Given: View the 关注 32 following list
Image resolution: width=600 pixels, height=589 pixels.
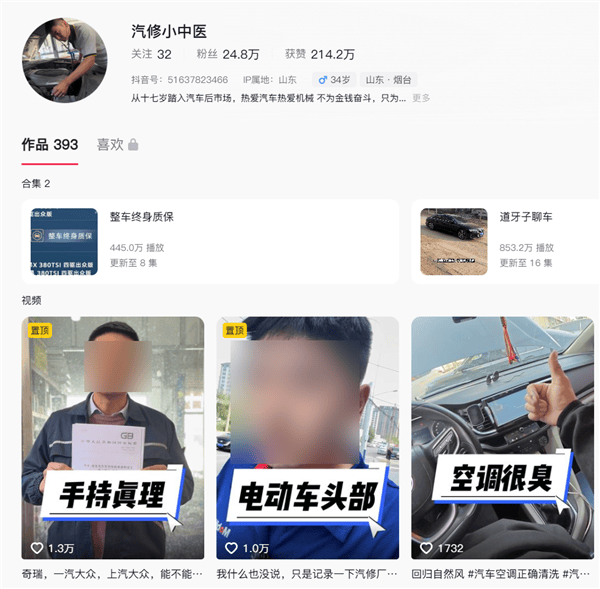Looking at the screenshot, I should (x=151, y=55).
